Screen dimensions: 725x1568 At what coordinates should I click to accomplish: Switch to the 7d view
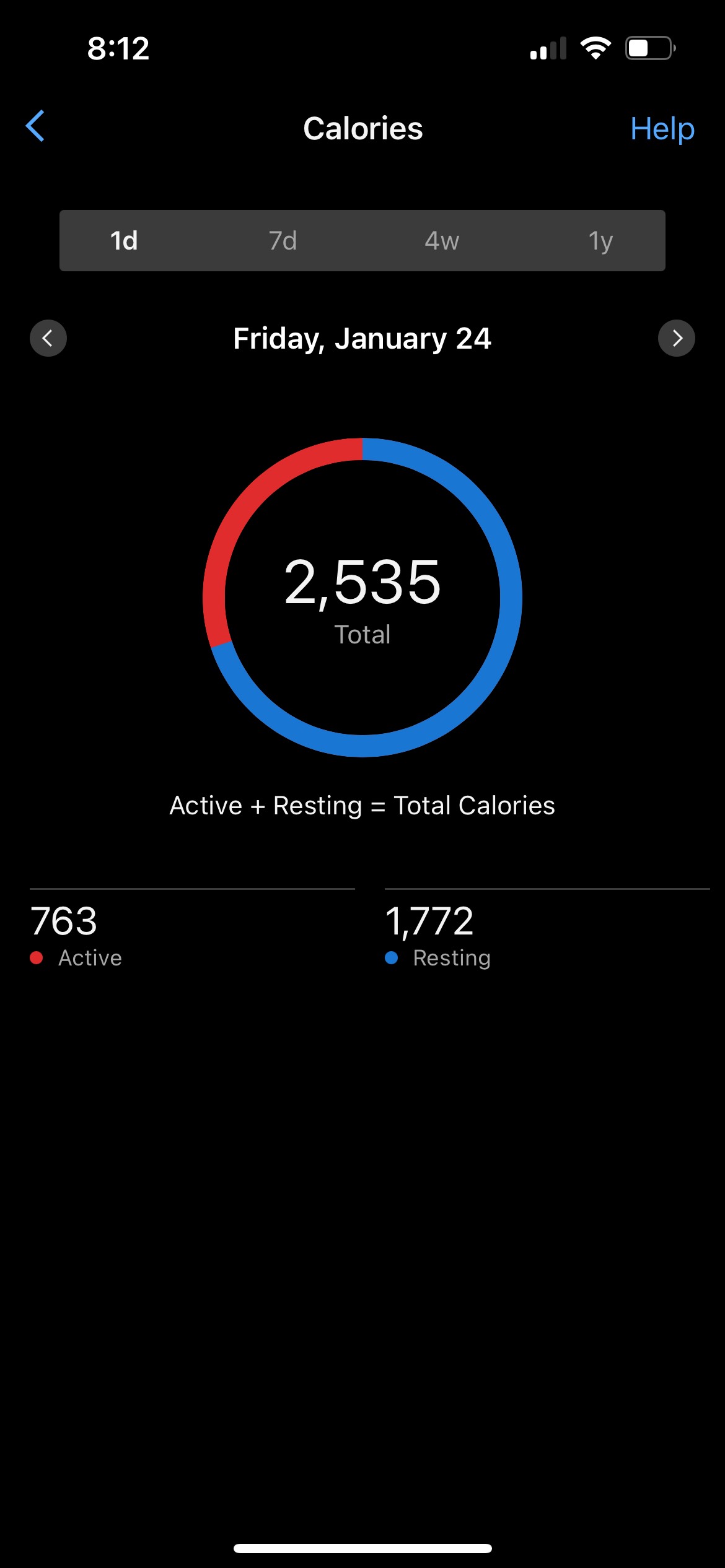(283, 241)
